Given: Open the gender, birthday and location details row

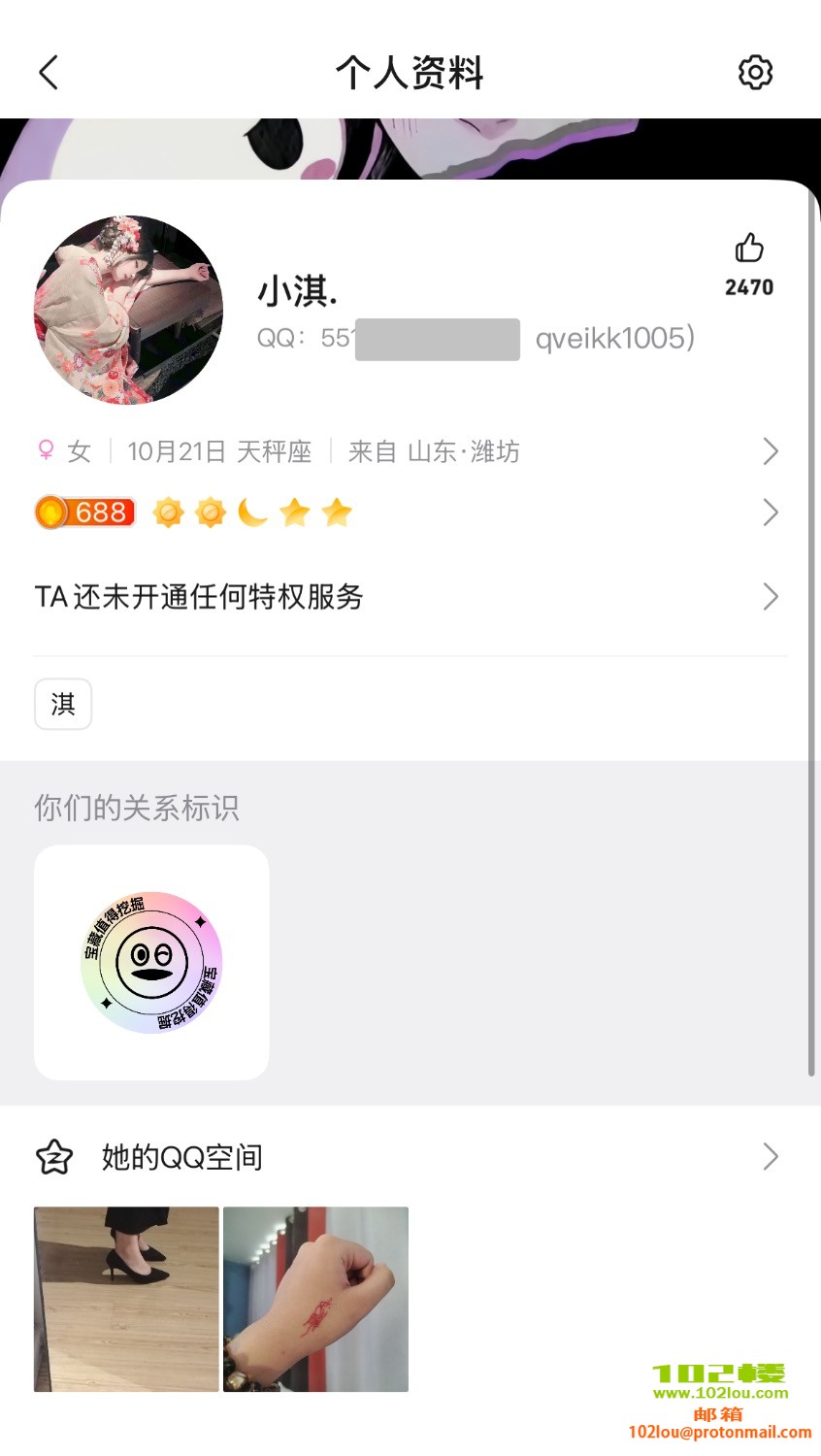Looking at the screenshot, I should point(408,451).
